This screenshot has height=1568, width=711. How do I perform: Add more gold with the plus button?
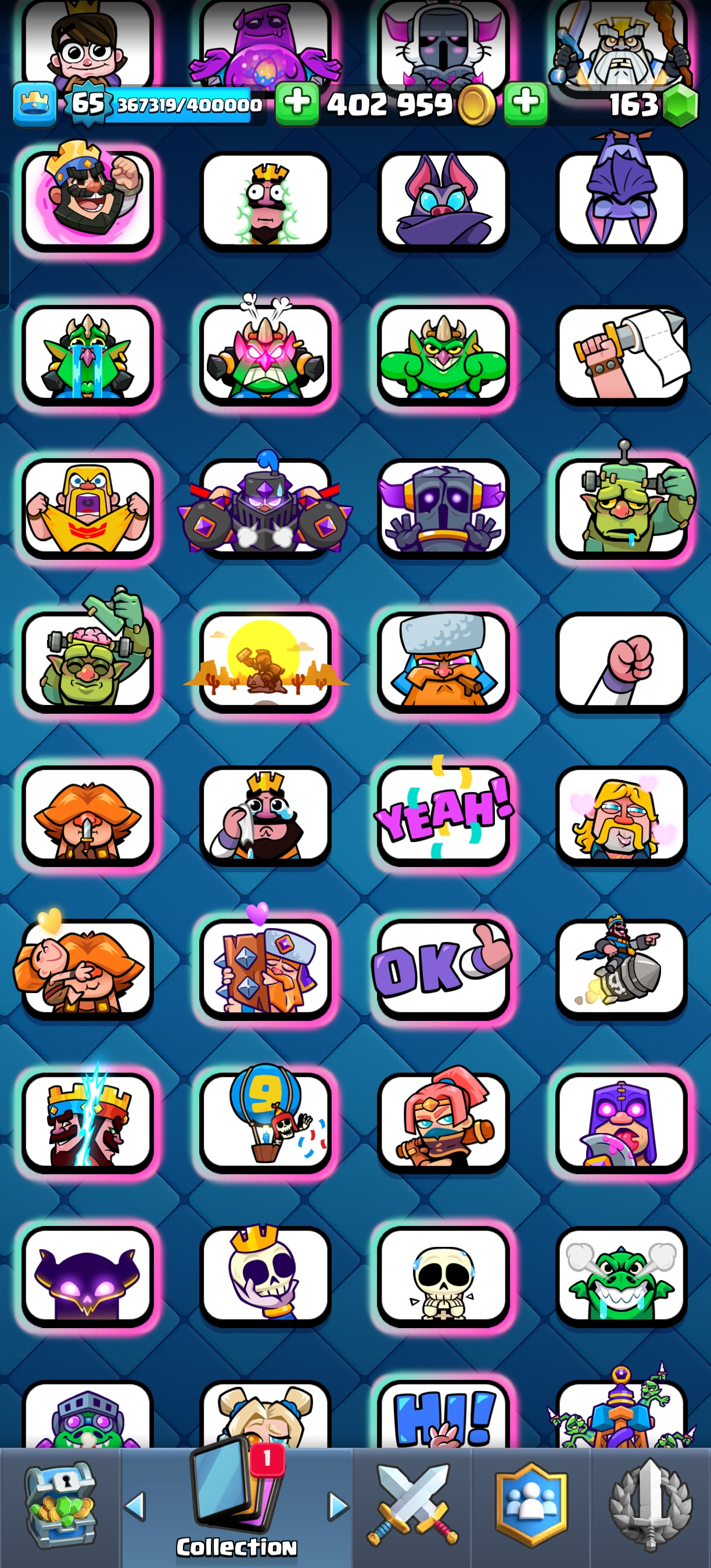point(297,103)
